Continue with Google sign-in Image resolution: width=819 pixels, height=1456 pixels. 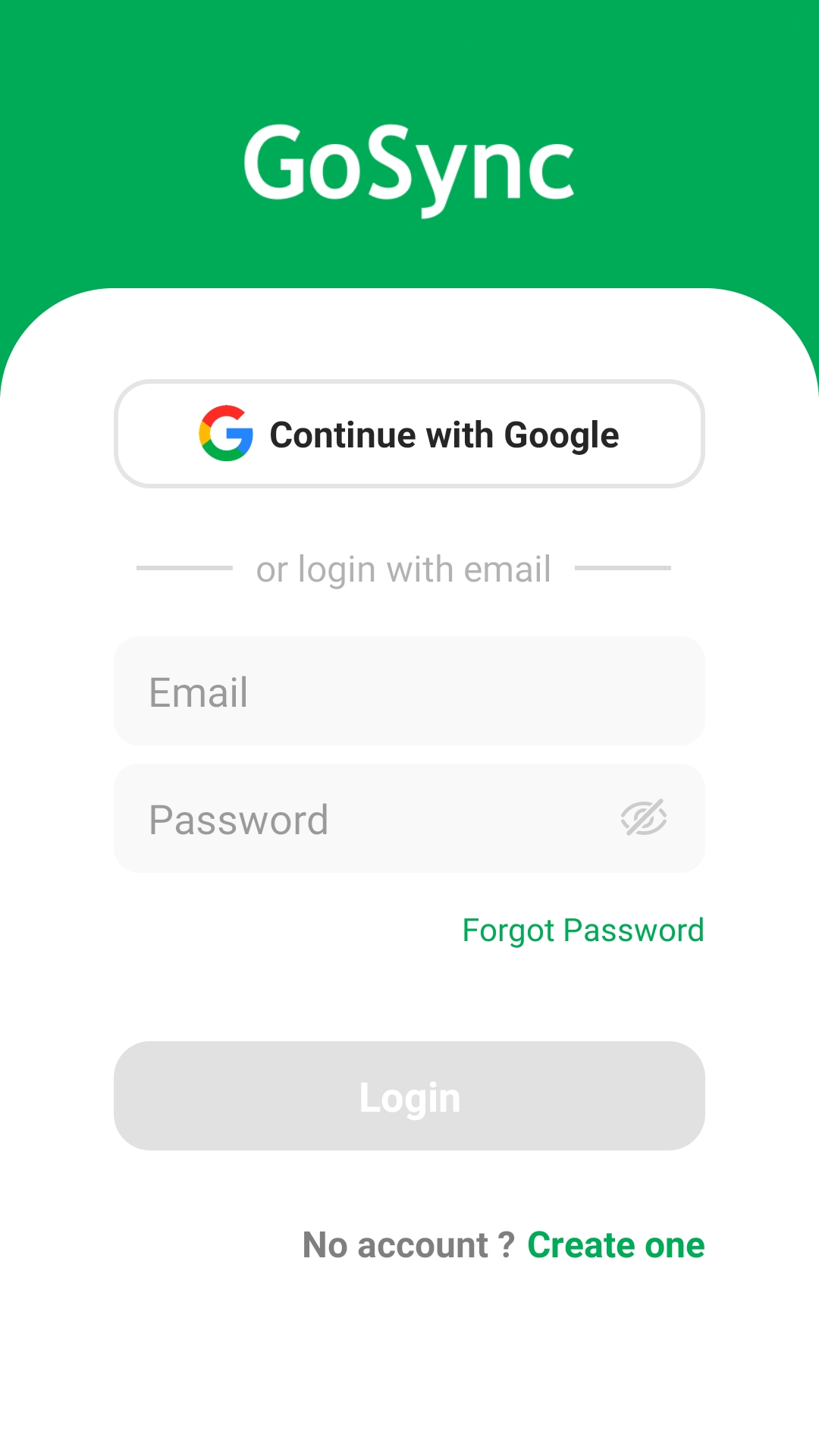tap(409, 434)
